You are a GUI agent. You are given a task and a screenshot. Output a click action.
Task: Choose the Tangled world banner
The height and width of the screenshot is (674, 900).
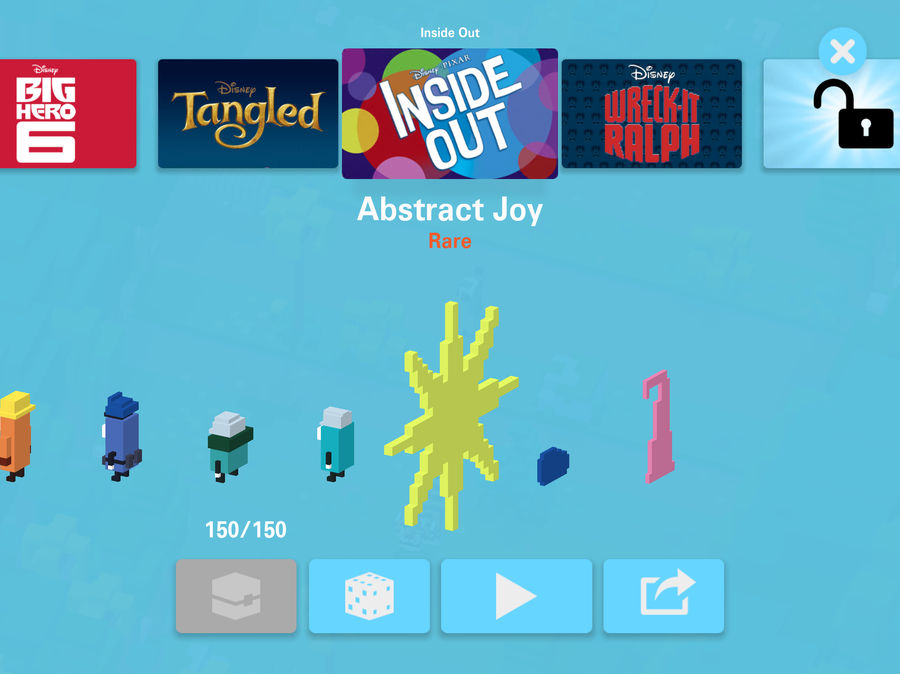point(248,113)
